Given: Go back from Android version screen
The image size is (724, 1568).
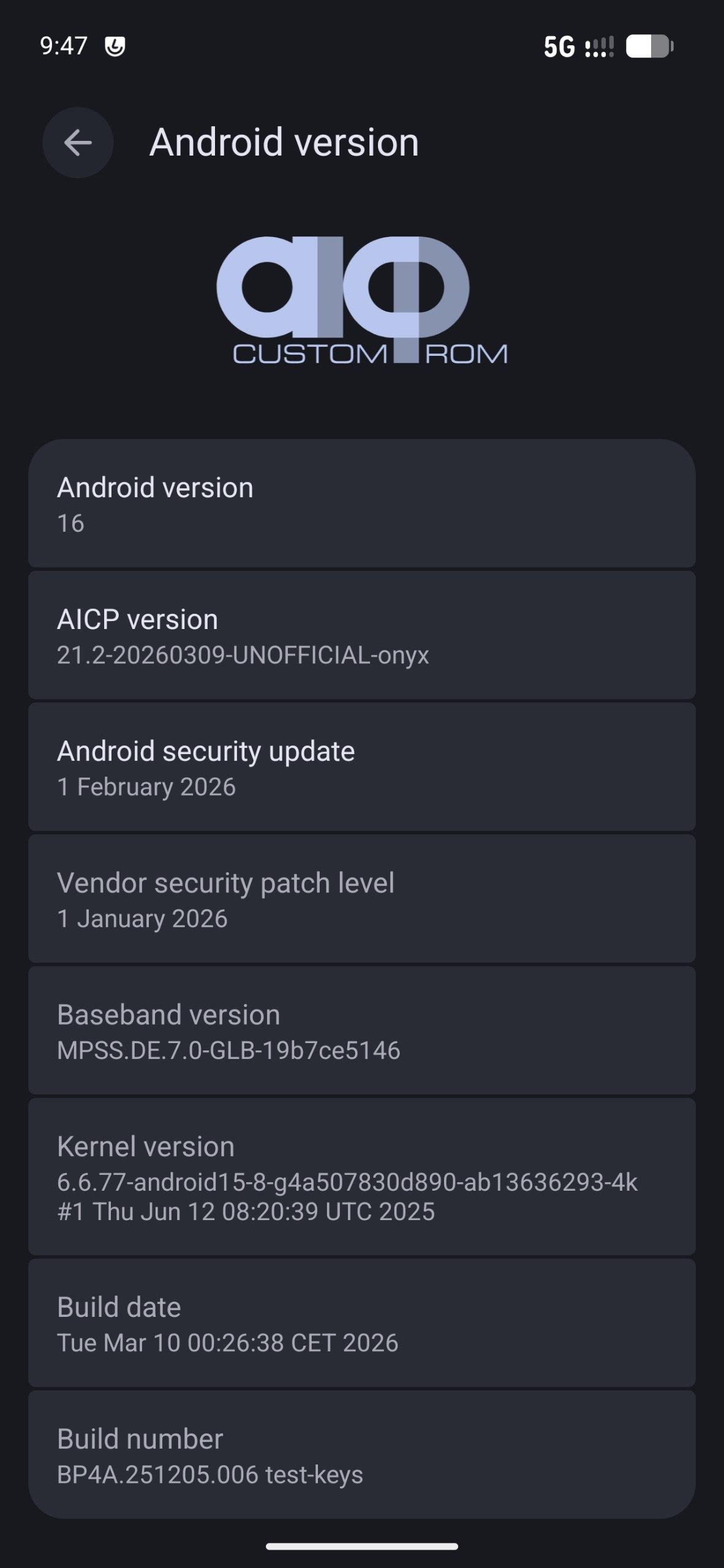Looking at the screenshot, I should [78, 143].
